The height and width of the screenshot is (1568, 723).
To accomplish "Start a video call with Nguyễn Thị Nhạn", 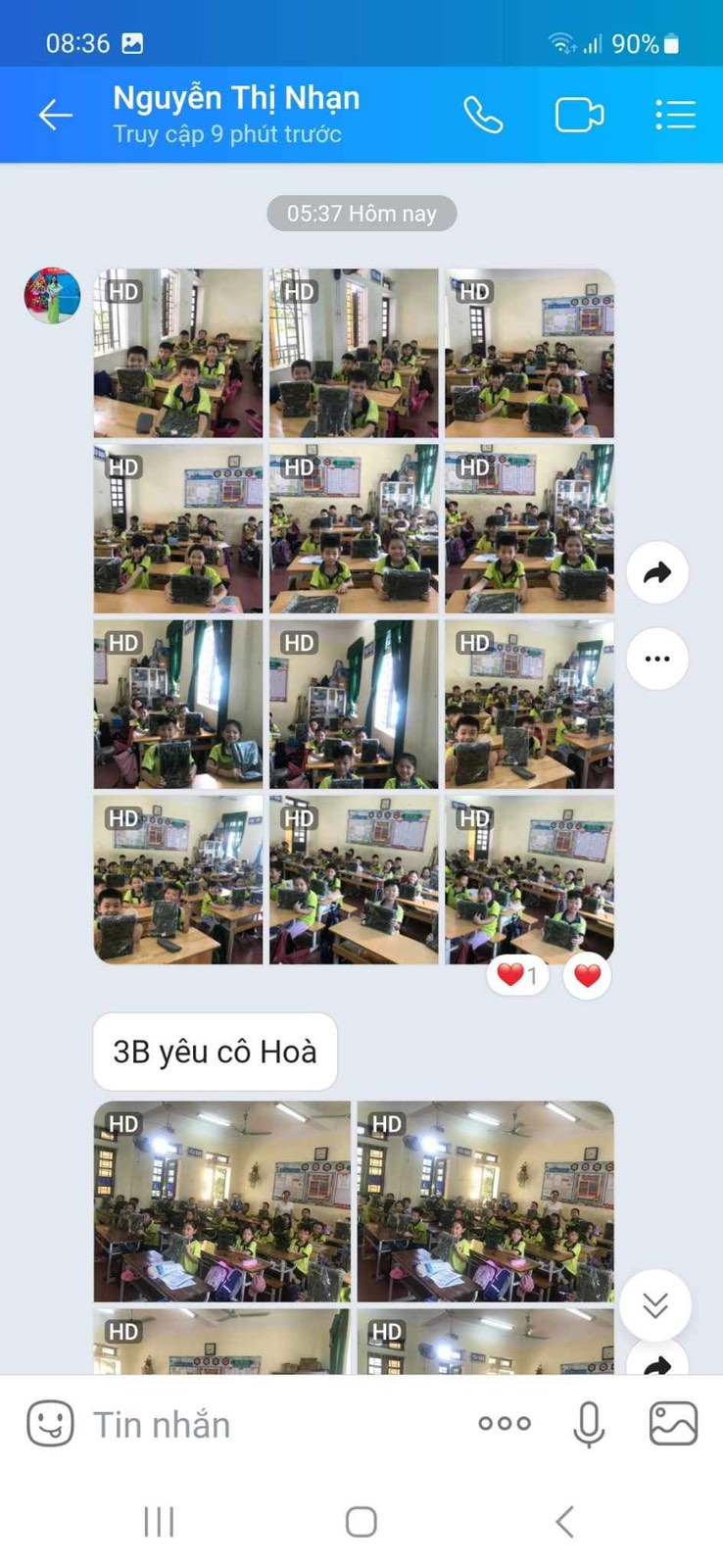I will point(579,116).
